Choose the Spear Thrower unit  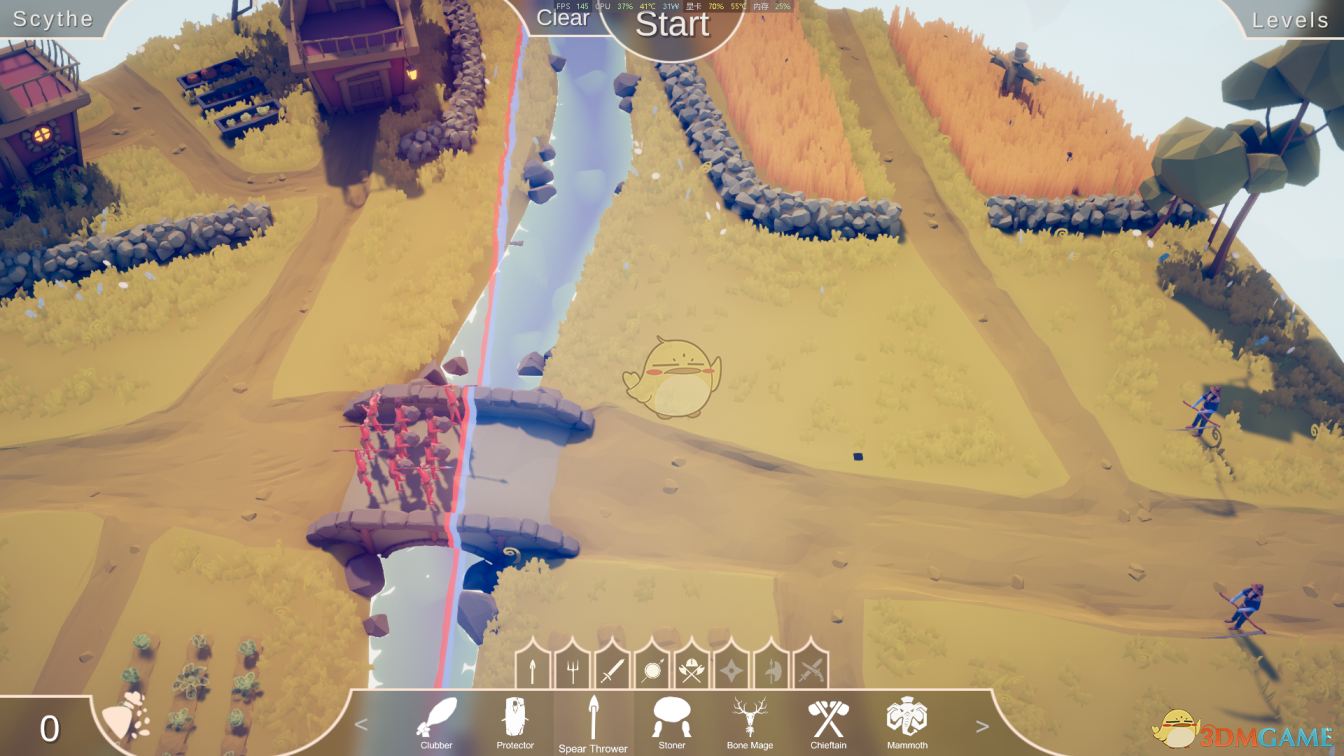tap(593, 722)
